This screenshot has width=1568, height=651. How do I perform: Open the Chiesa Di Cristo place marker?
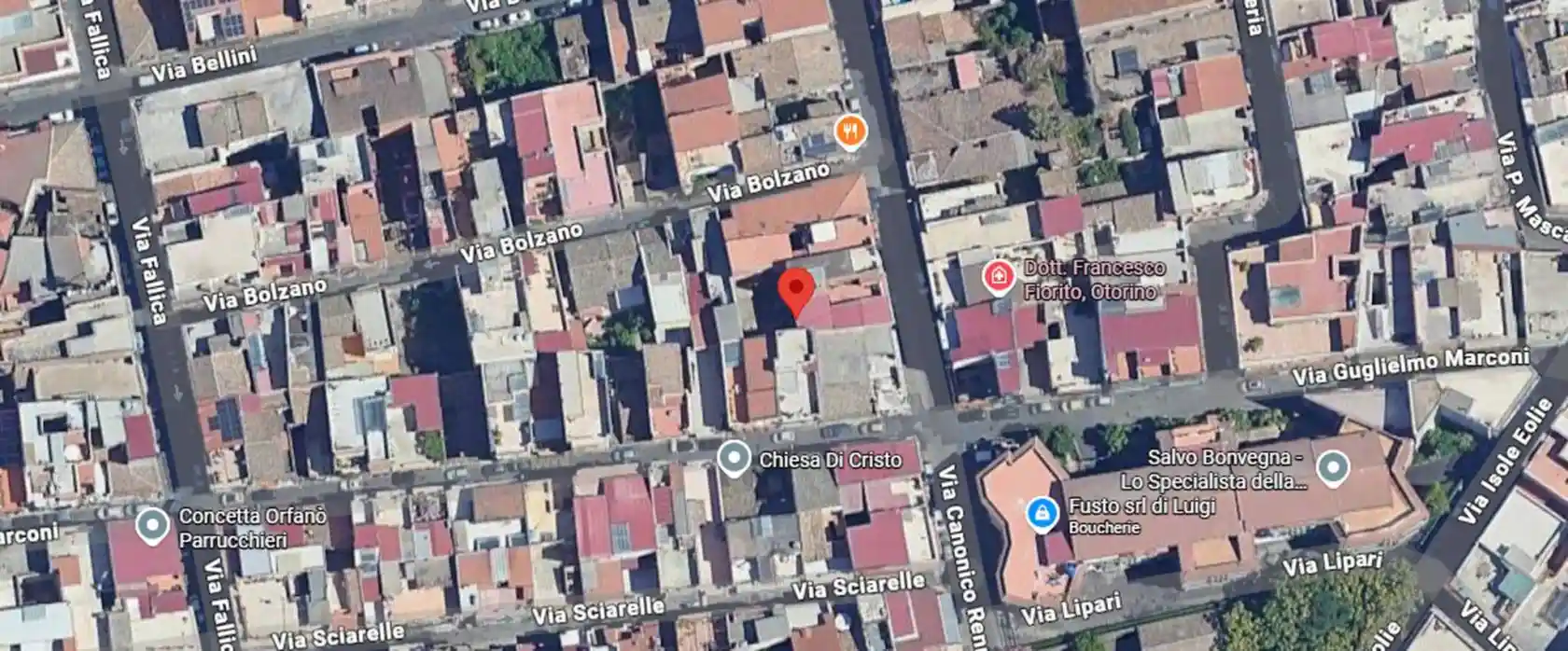pyautogui.click(x=735, y=459)
